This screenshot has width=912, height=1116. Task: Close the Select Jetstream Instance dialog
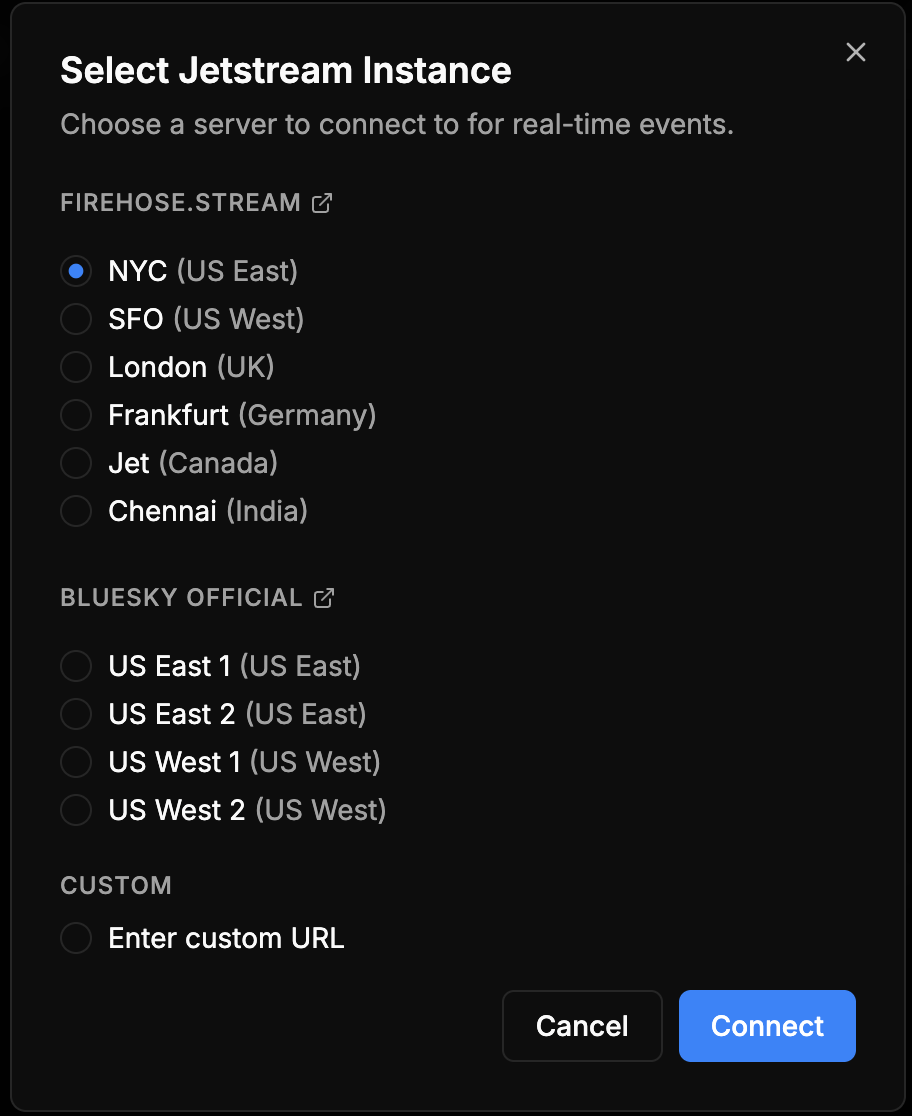pos(855,52)
